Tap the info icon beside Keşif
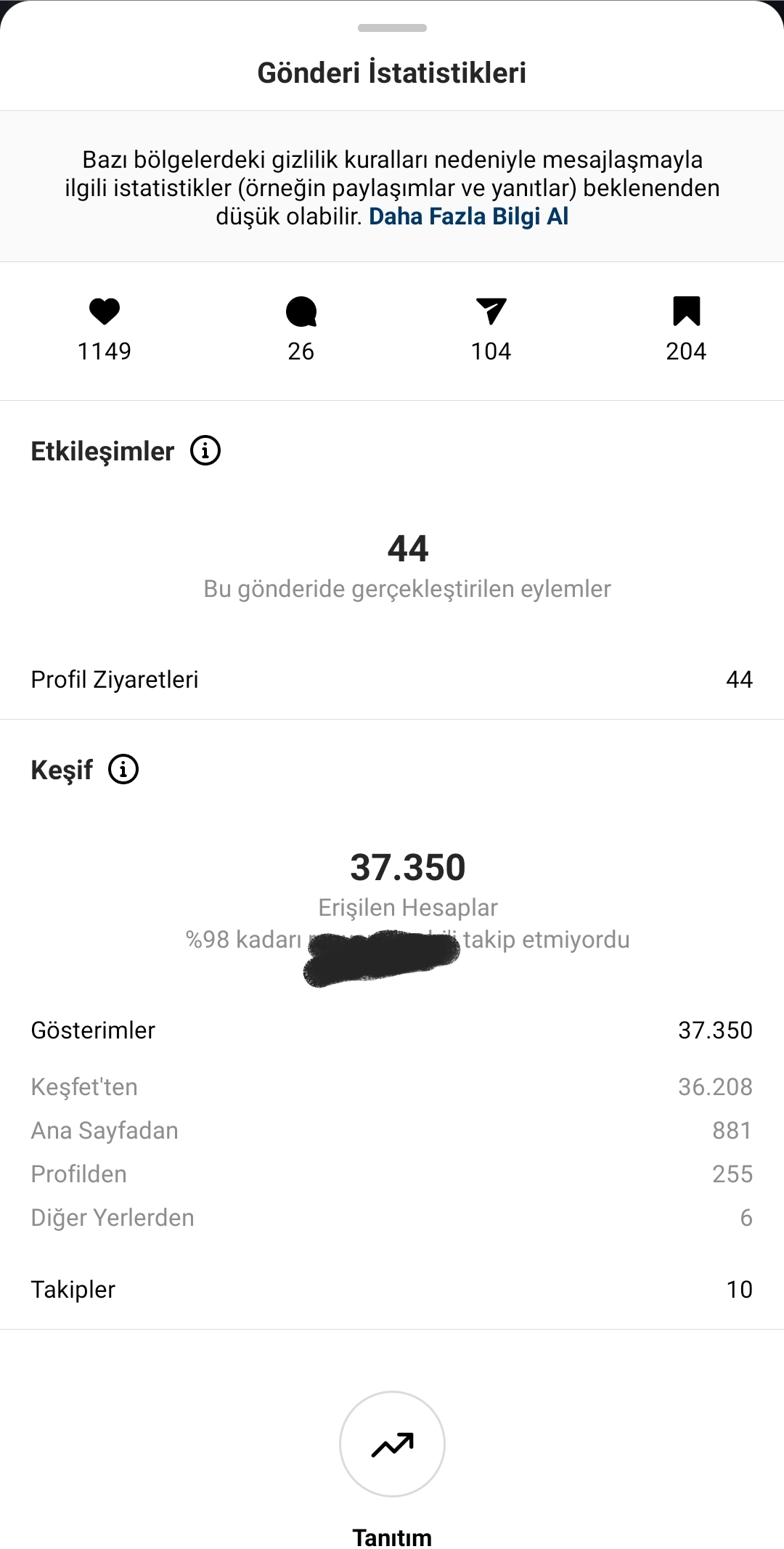This screenshot has width=784, height=1549. tap(123, 770)
